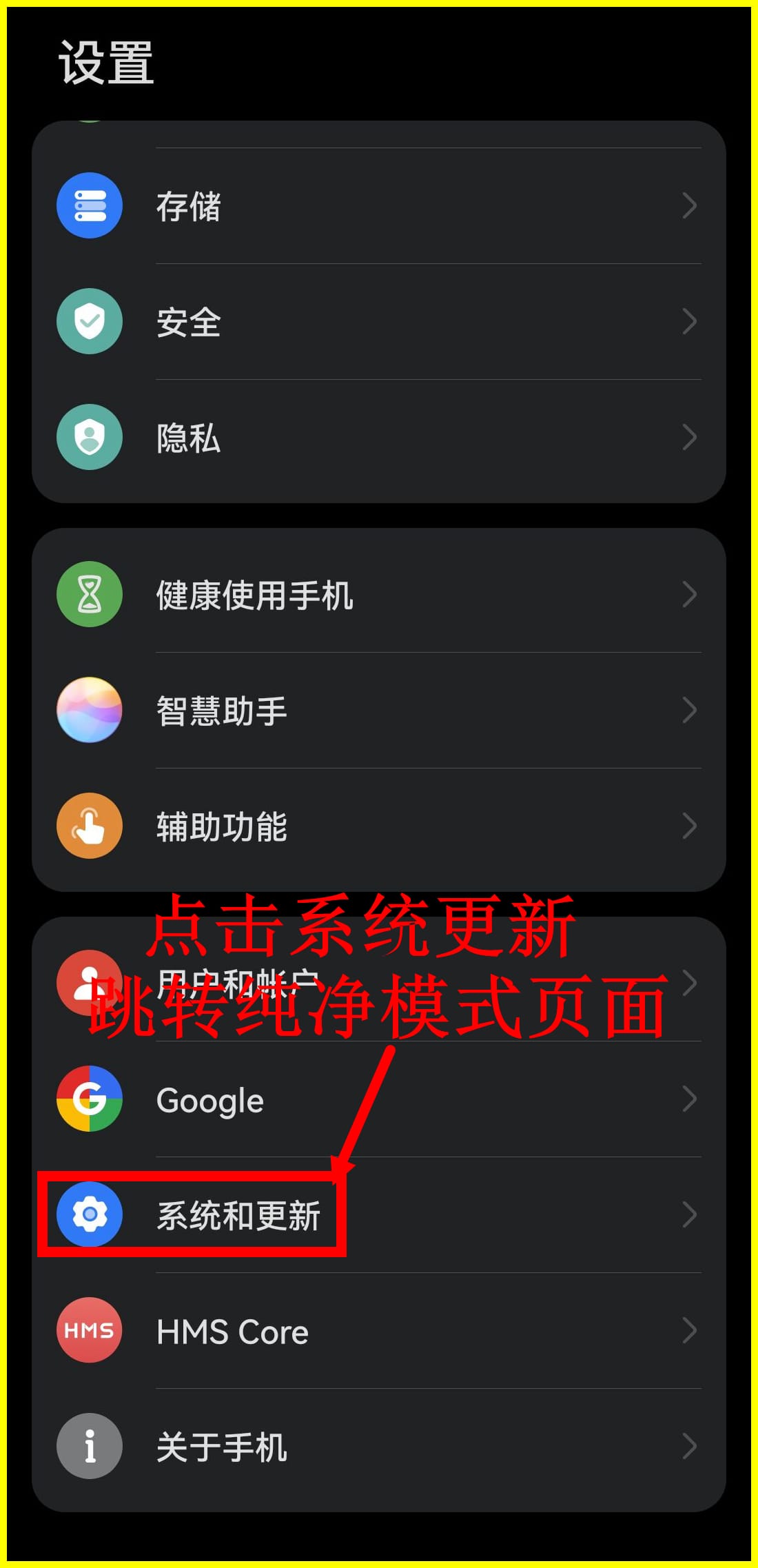Click the Google G logo icon

tap(89, 1099)
